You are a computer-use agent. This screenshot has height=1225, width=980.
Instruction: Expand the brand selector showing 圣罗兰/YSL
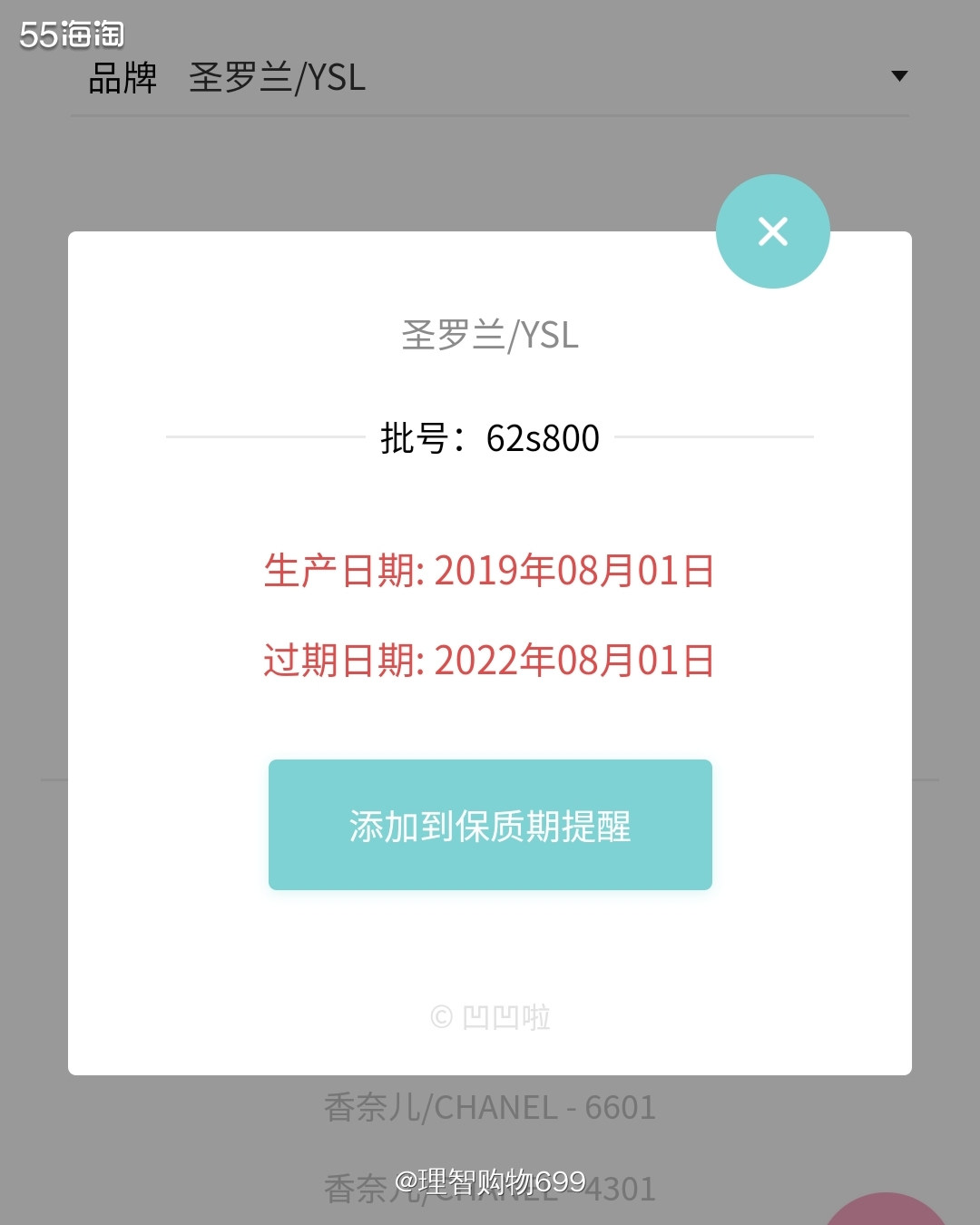coord(279,78)
